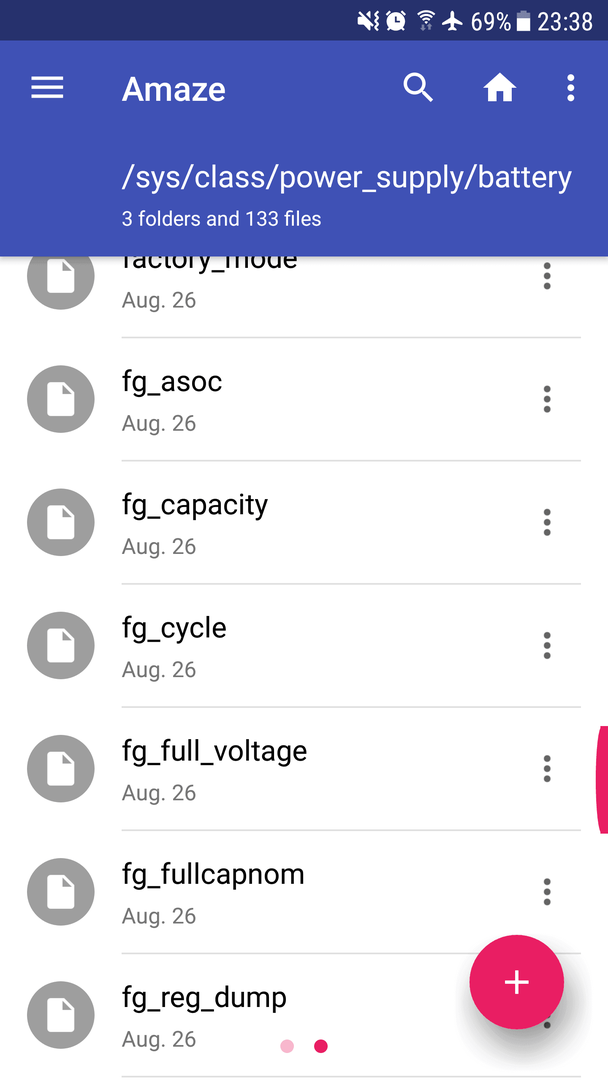Open the fg_fullcapnom file
Image resolution: width=608 pixels, height=1080 pixels.
[304, 892]
